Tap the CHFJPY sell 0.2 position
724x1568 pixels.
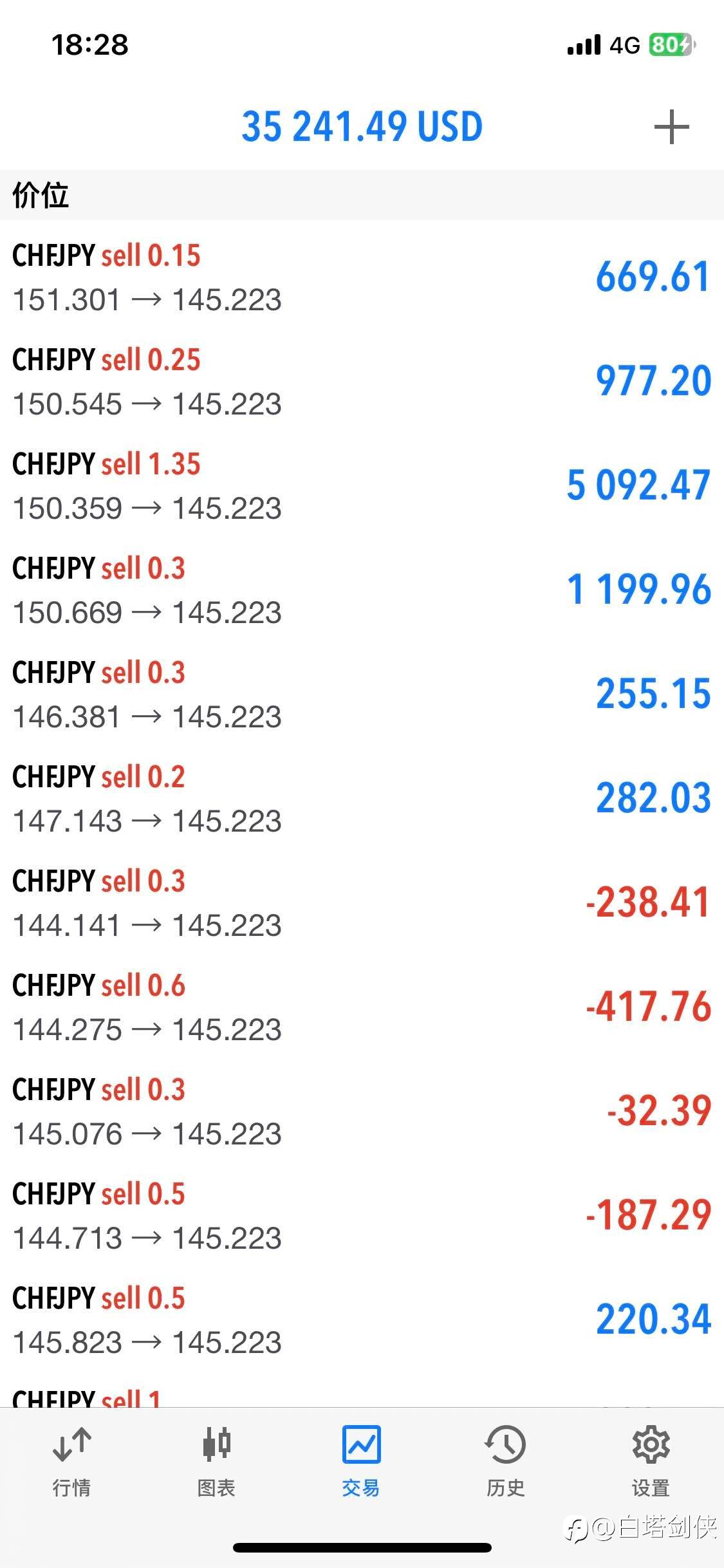coord(362,798)
